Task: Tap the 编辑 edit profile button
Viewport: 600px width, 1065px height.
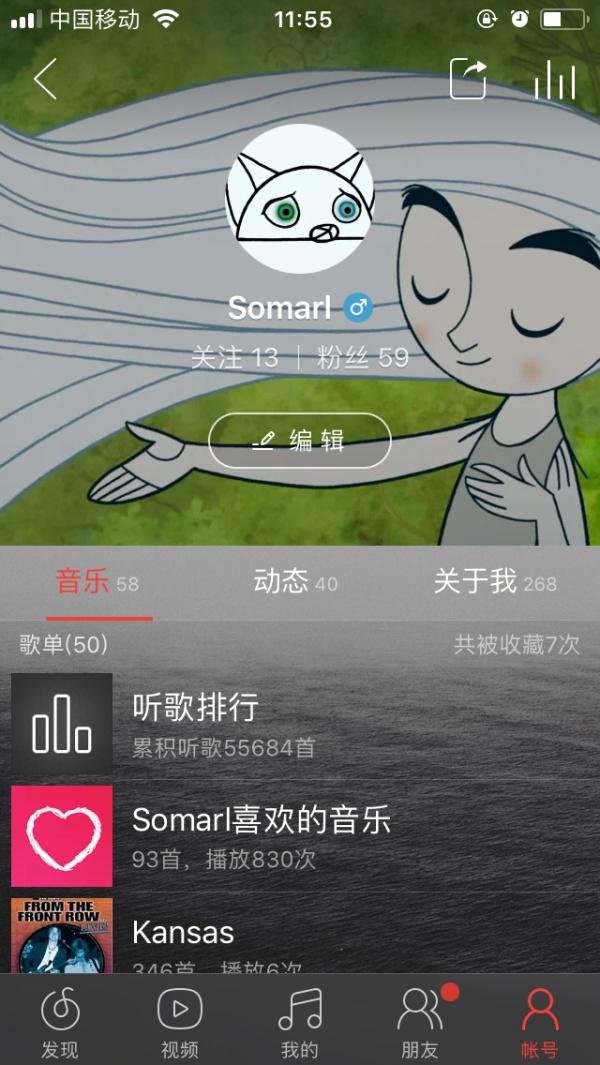Action: (x=299, y=440)
